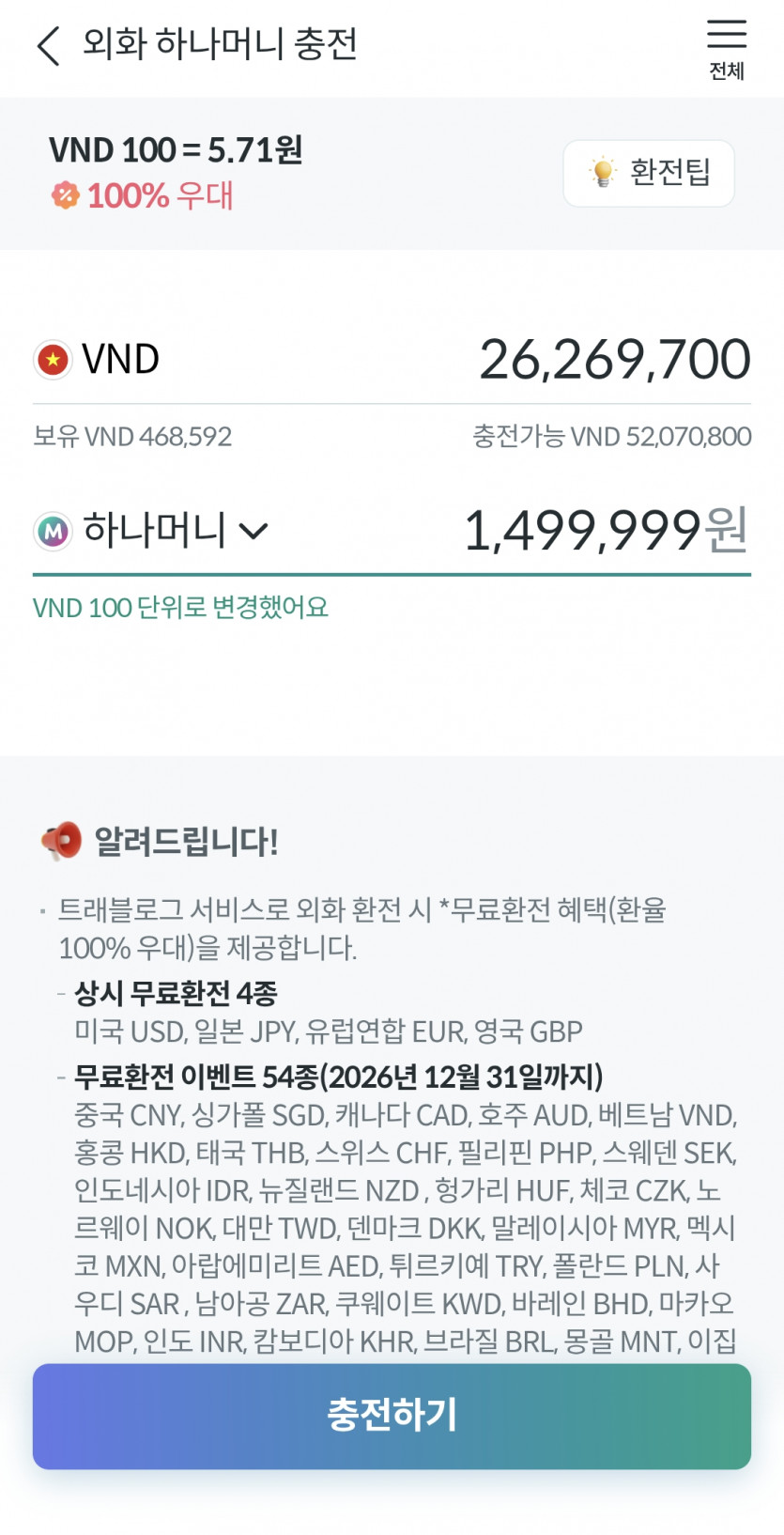Open the 전체 hamburger menu

726,48
